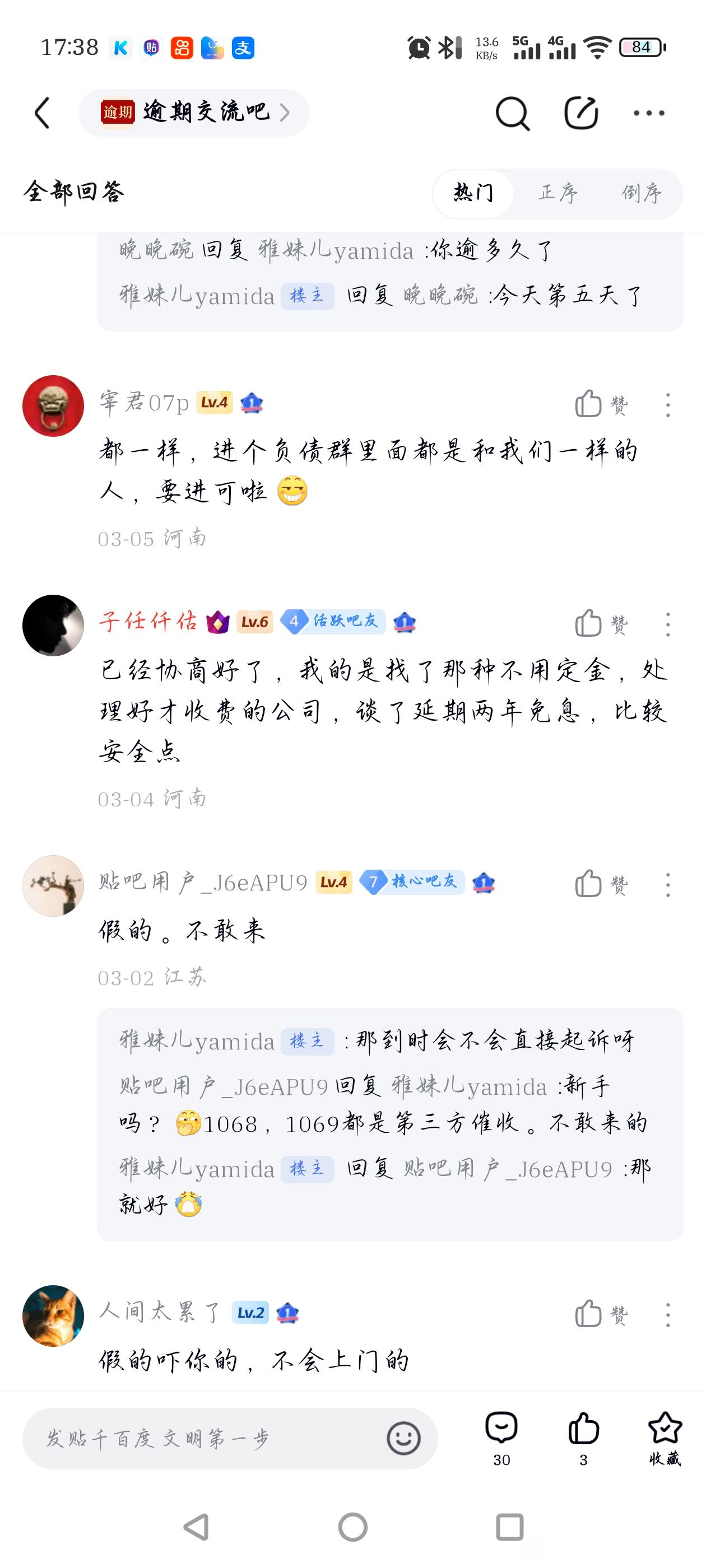Select the 热门 sort tab
Viewport: 706px width, 1568px height.
[x=473, y=193]
